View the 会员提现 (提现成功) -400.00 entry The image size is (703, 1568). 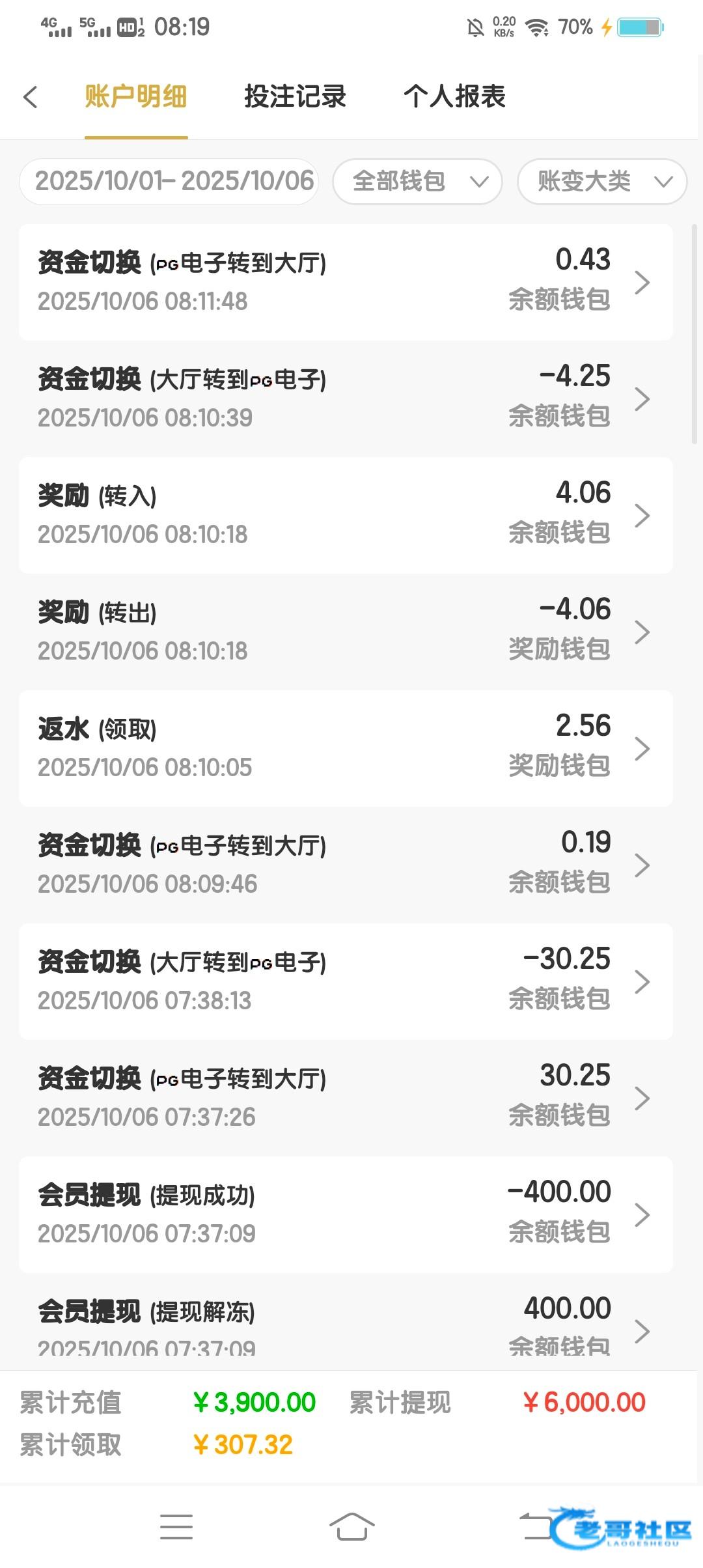[x=345, y=1214]
